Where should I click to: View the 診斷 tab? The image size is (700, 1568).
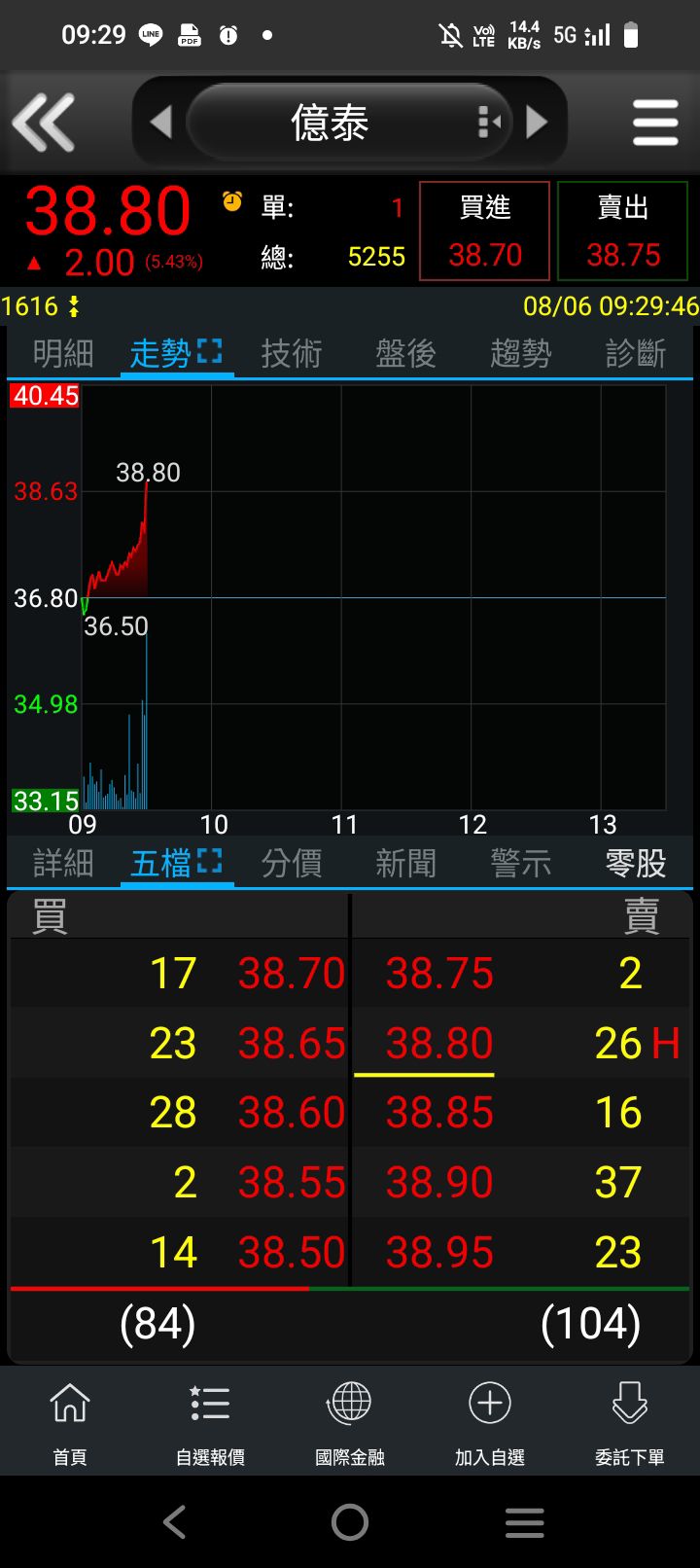pos(636,354)
